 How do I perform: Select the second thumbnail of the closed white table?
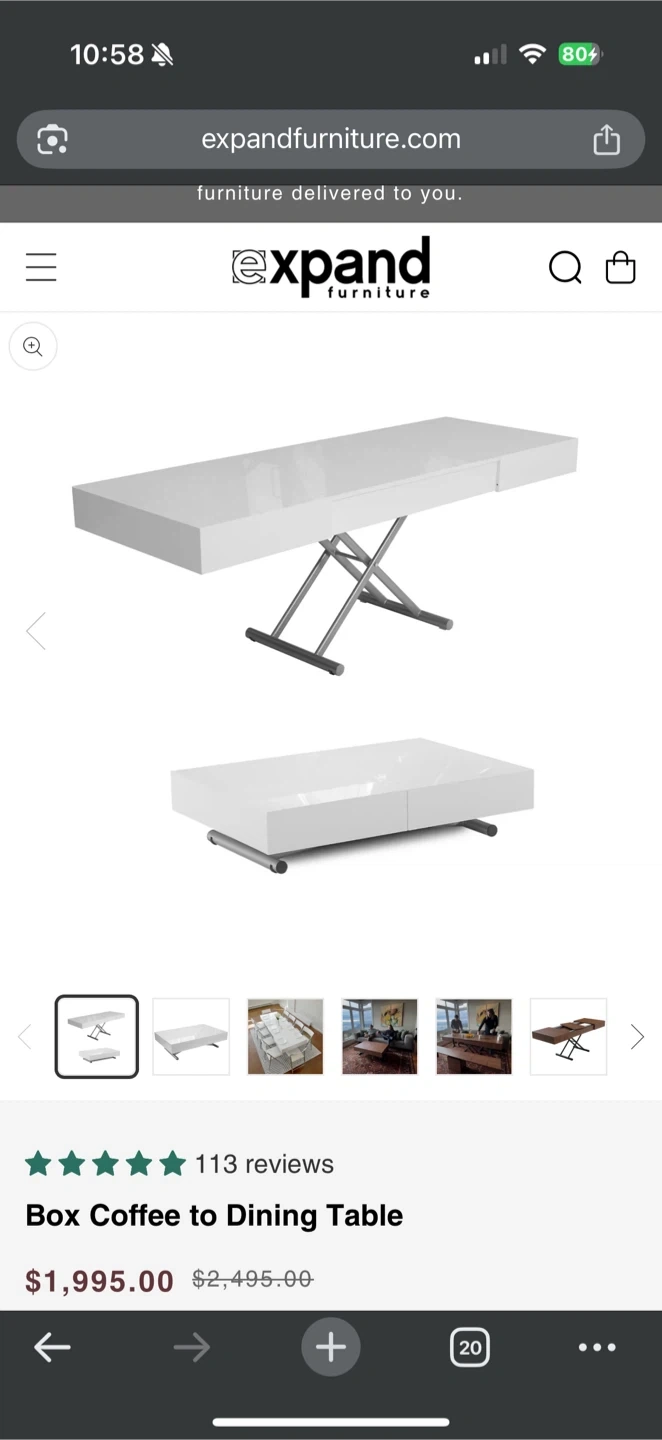[191, 1037]
